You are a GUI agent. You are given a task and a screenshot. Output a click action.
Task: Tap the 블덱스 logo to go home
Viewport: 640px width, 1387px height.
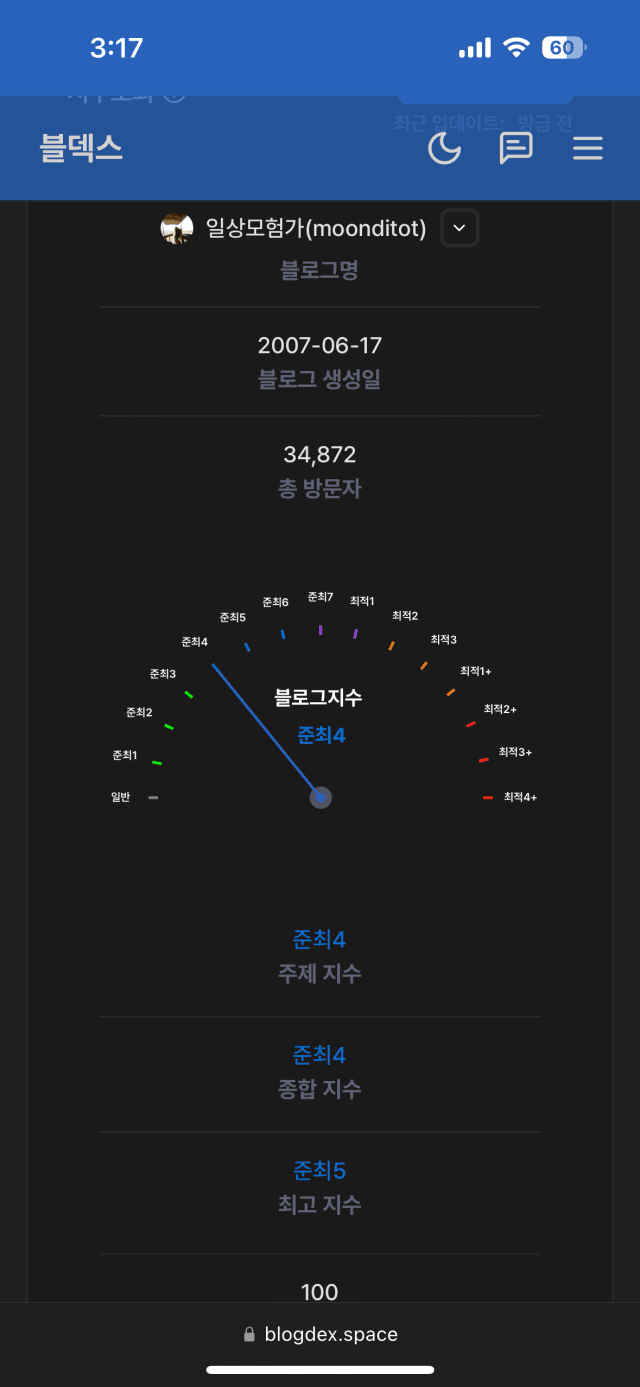coord(81,149)
